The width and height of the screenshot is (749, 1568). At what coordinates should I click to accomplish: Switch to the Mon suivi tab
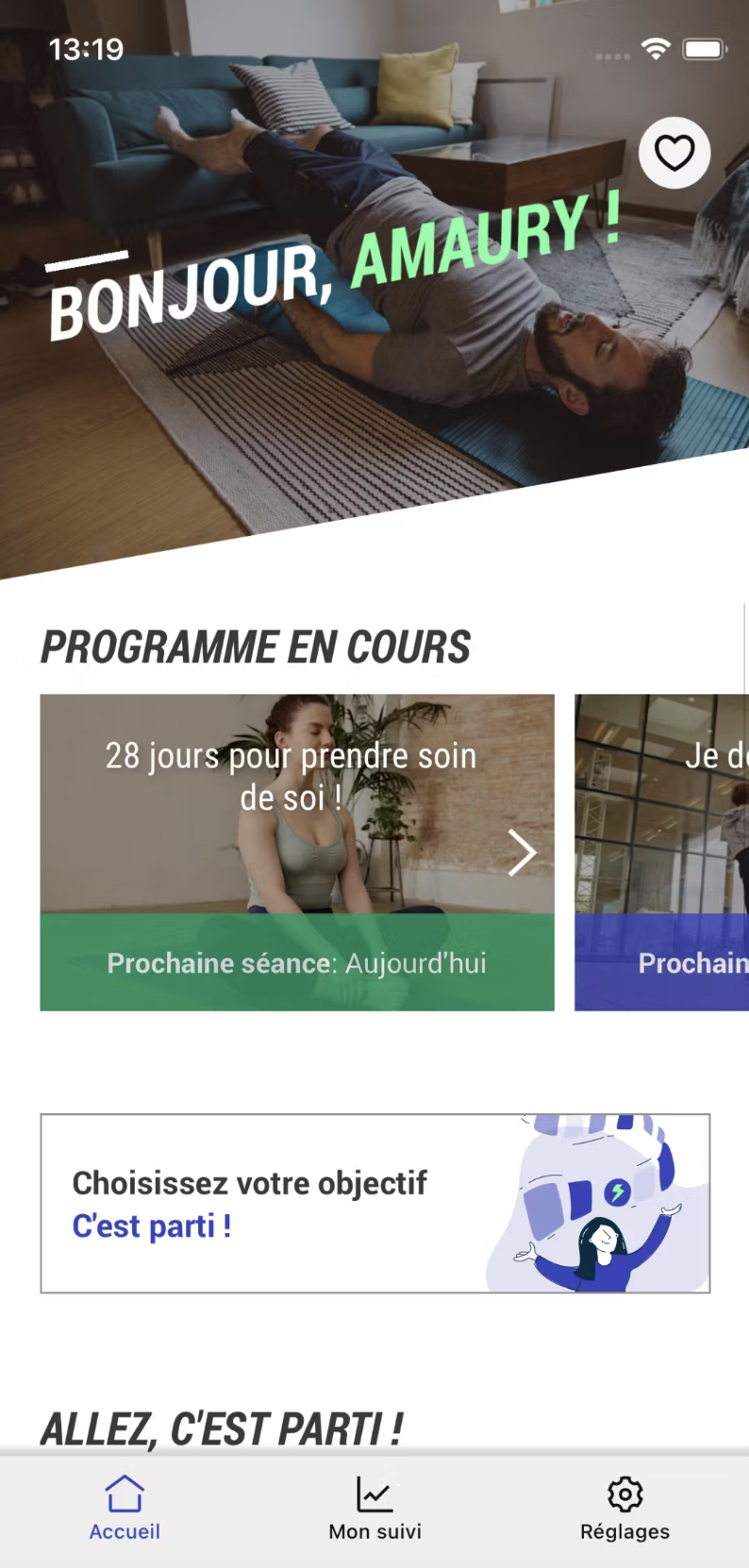click(374, 1508)
